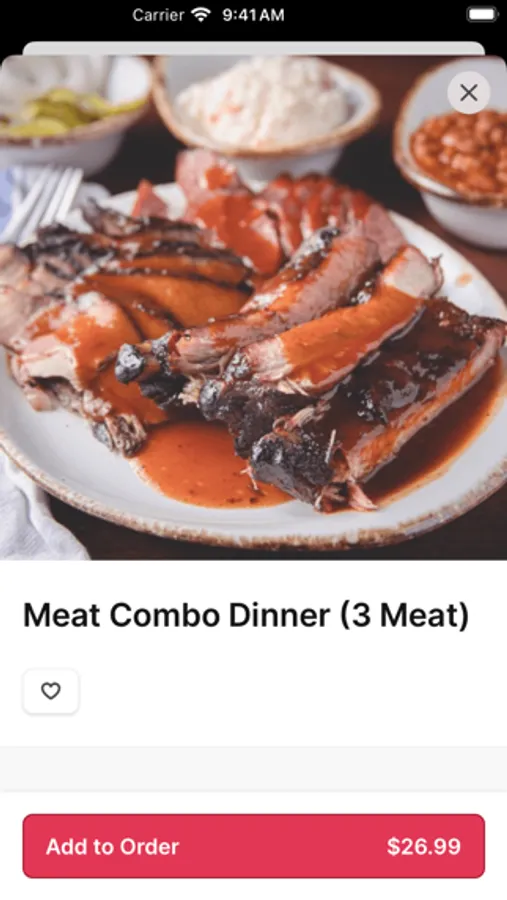Image resolution: width=507 pixels, height=900 pixels.
Task: Favorite the Meat Combo Dinner with the heart
Action: click(x=51, y=691)
